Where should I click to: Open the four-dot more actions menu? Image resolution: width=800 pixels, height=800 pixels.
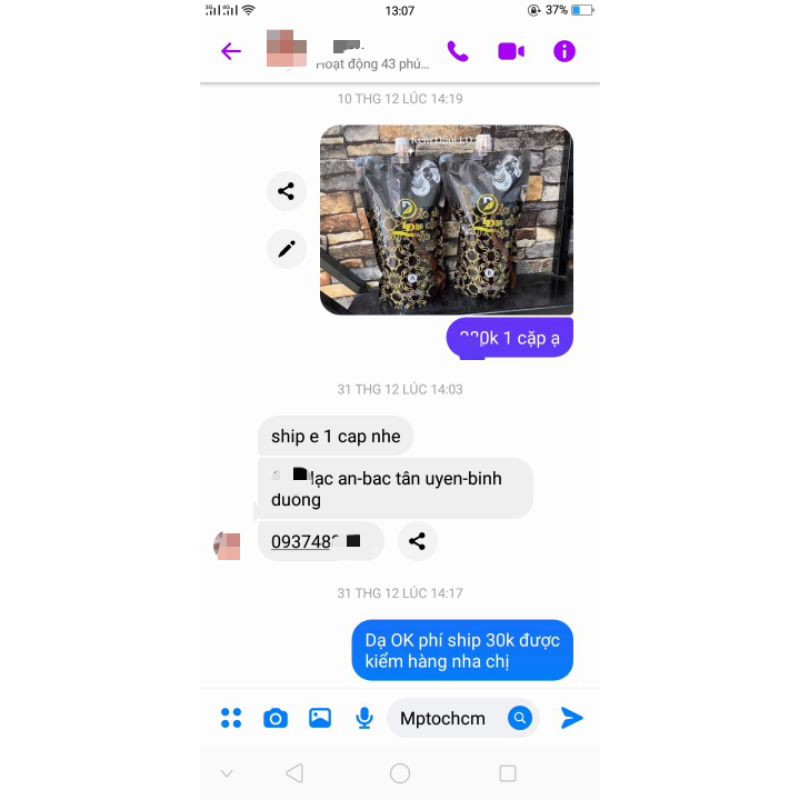pyautogui.click(x=231, y=717)
